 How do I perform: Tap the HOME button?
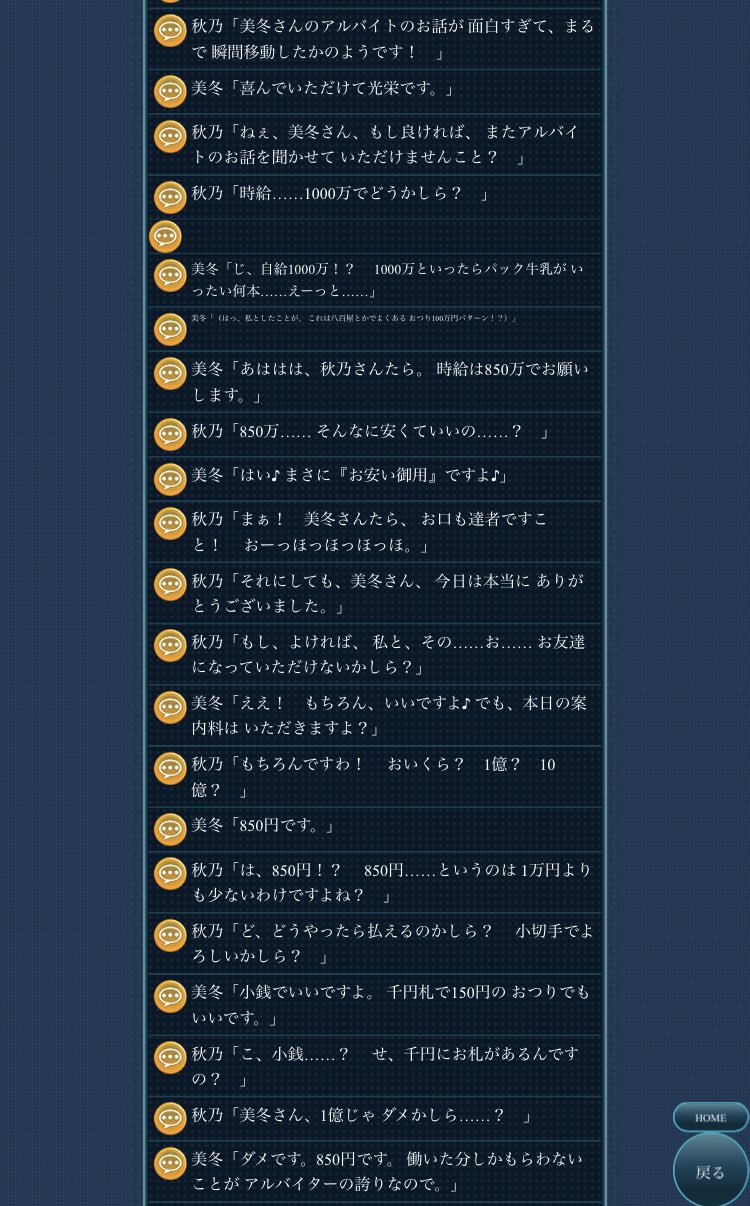[x=710, y=1117]
